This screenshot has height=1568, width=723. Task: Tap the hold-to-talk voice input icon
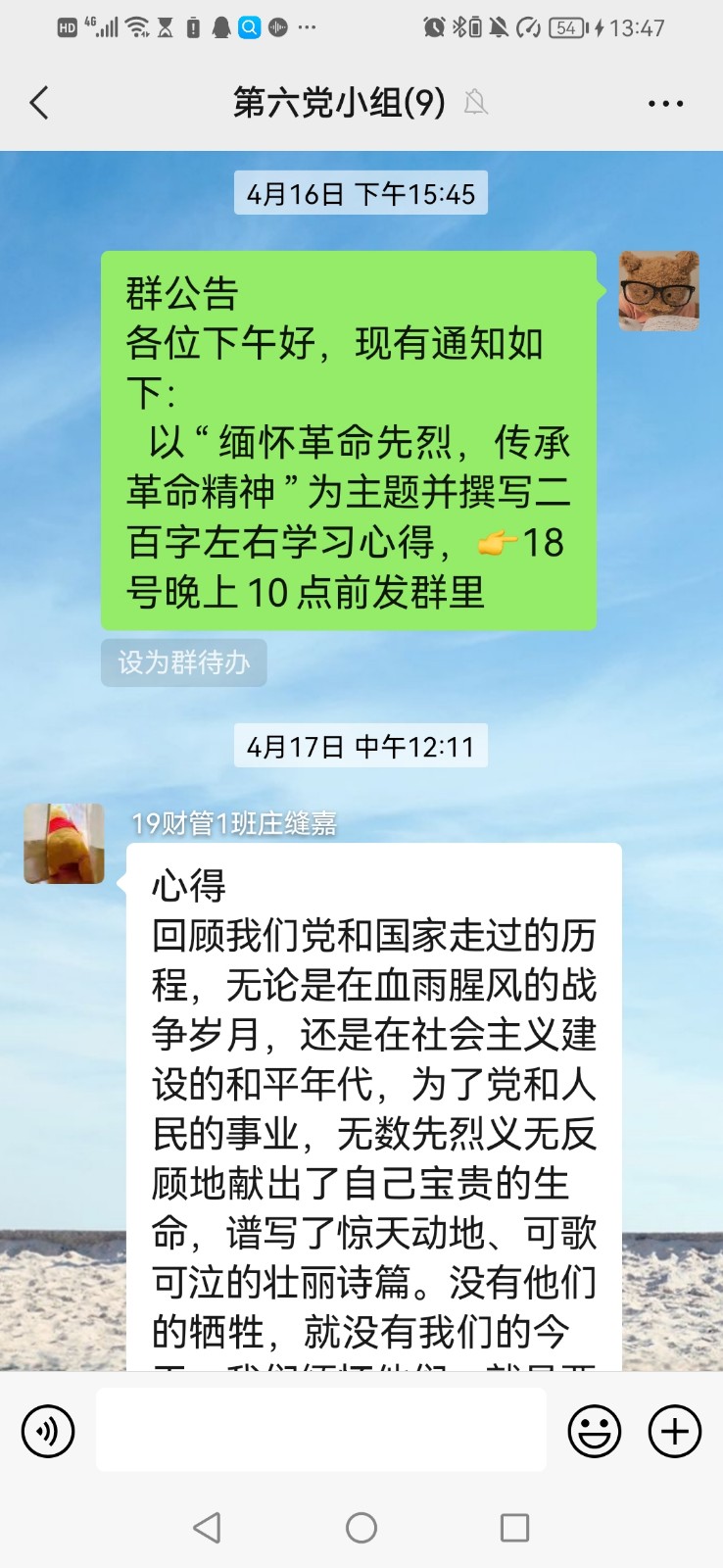[47, 1430]
